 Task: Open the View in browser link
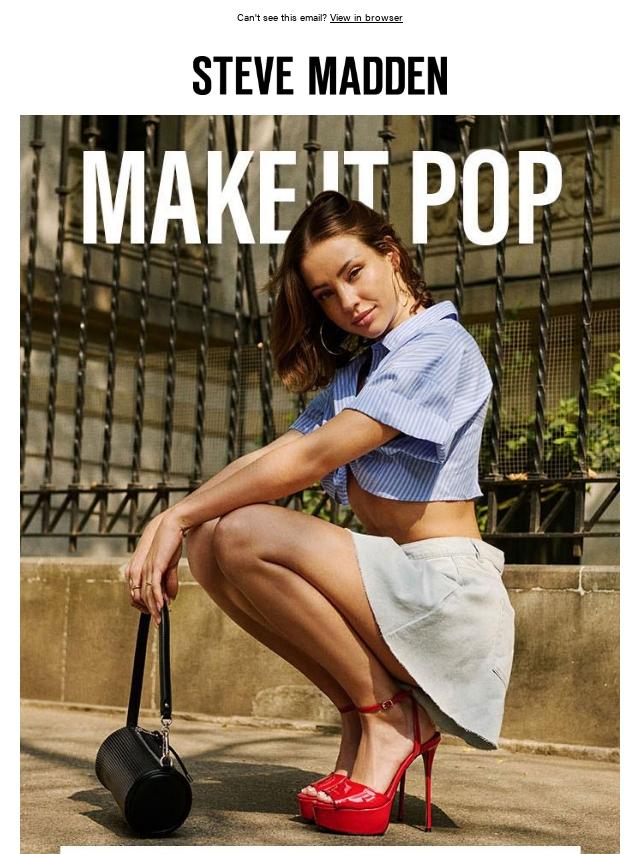pos(366,18)
